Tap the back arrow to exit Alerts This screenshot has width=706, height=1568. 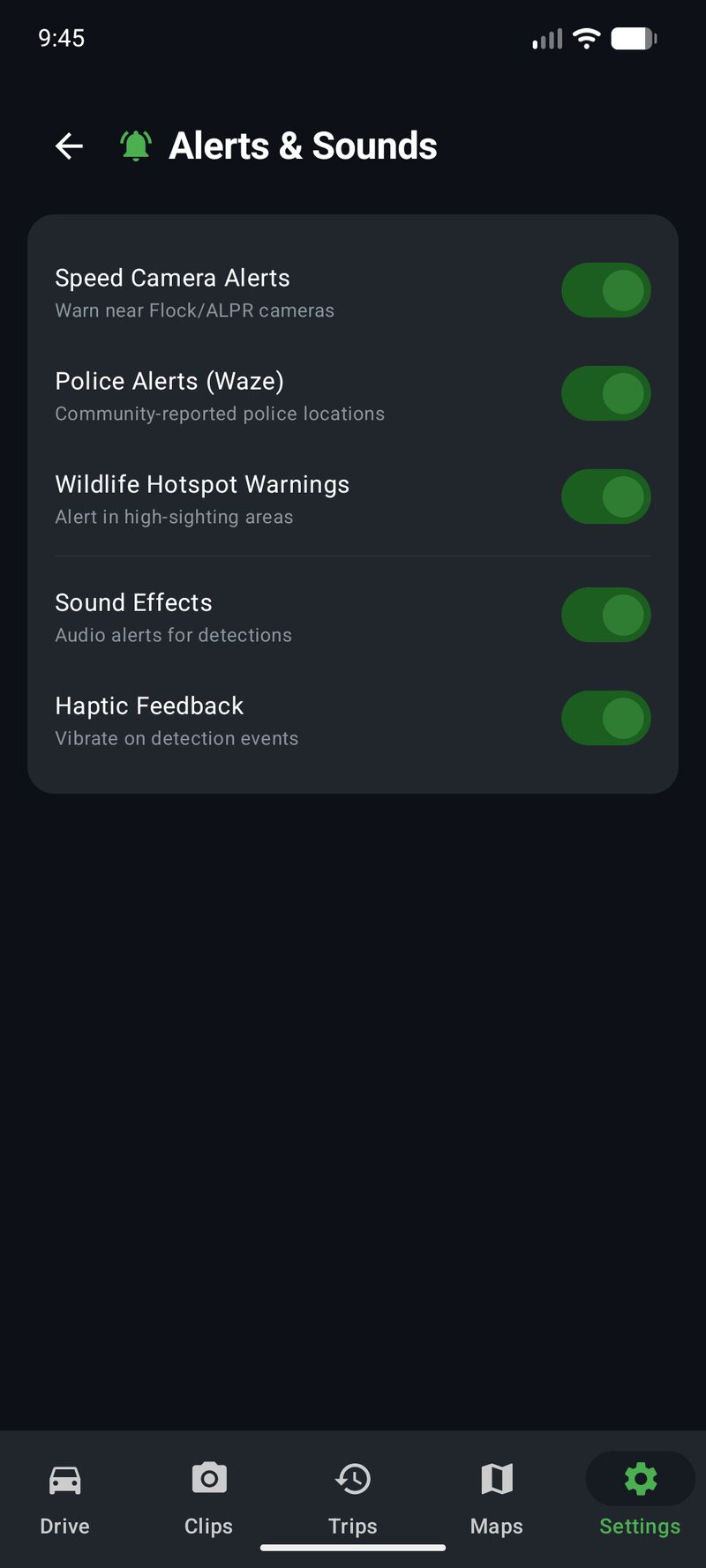click(x=68, y=146)
